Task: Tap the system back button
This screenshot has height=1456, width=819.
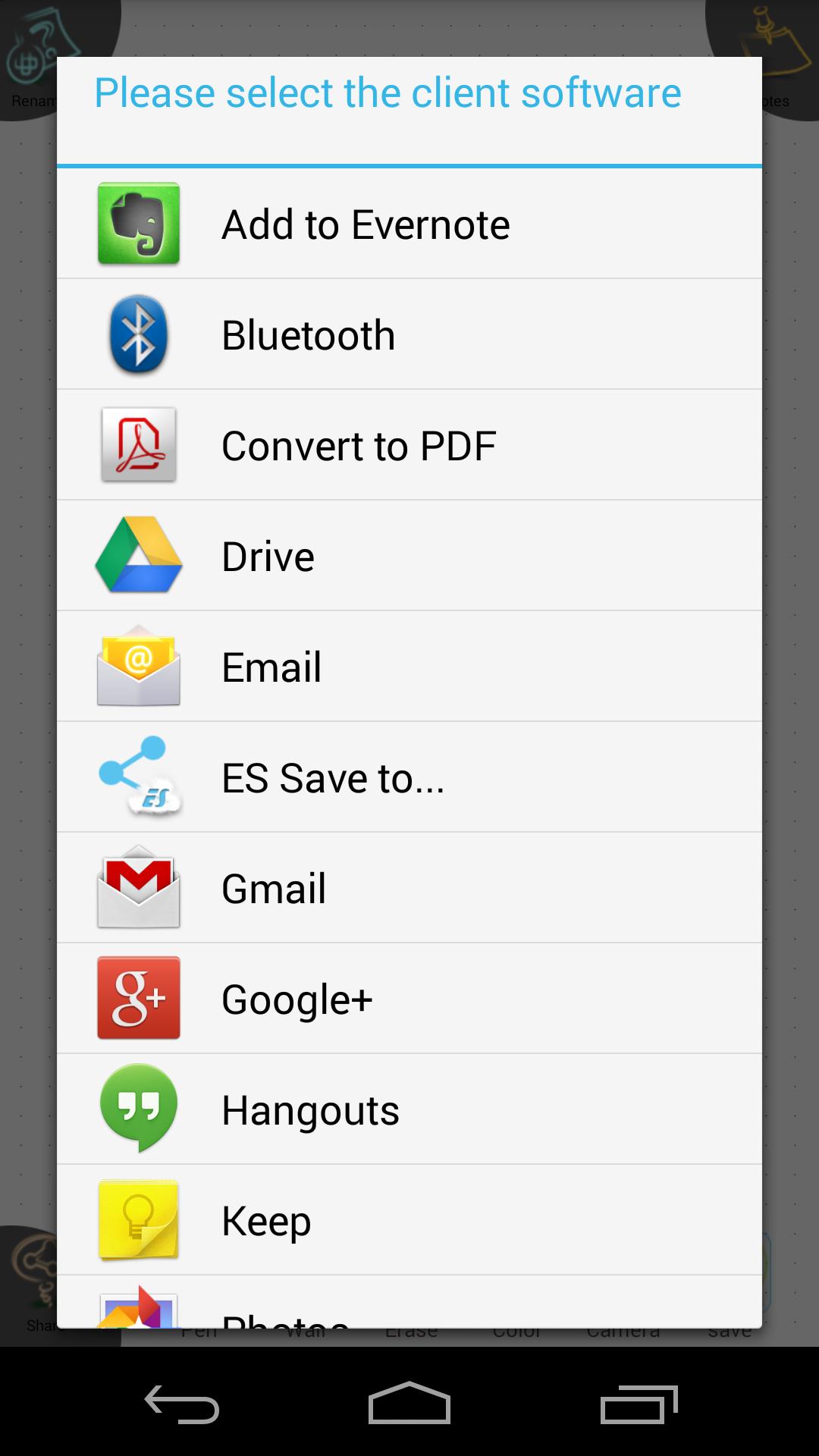Action: click(x=182, y=1404)
